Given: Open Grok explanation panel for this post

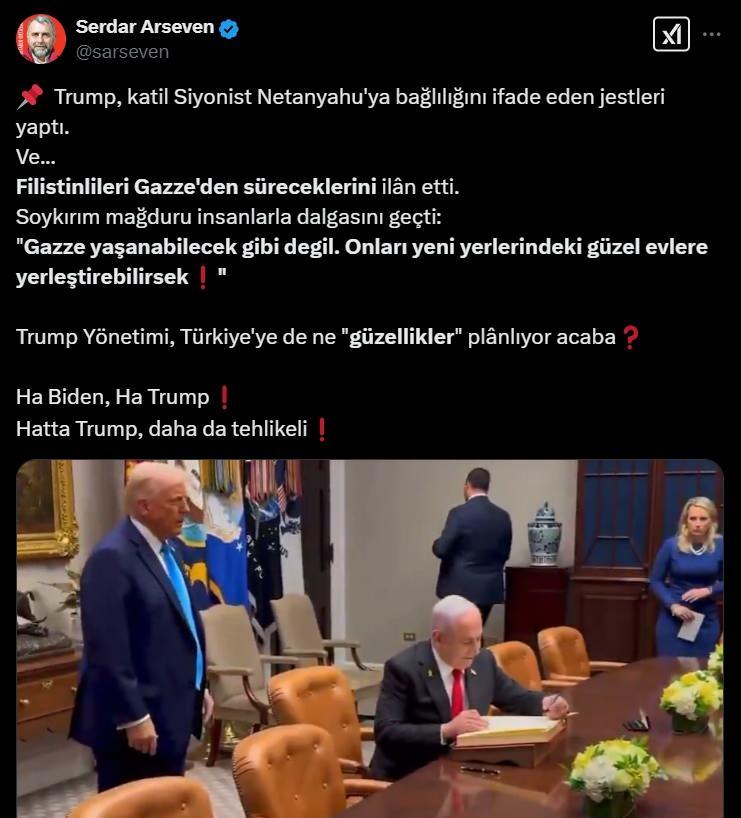Looking at the screenshot, I should (671, 33).
